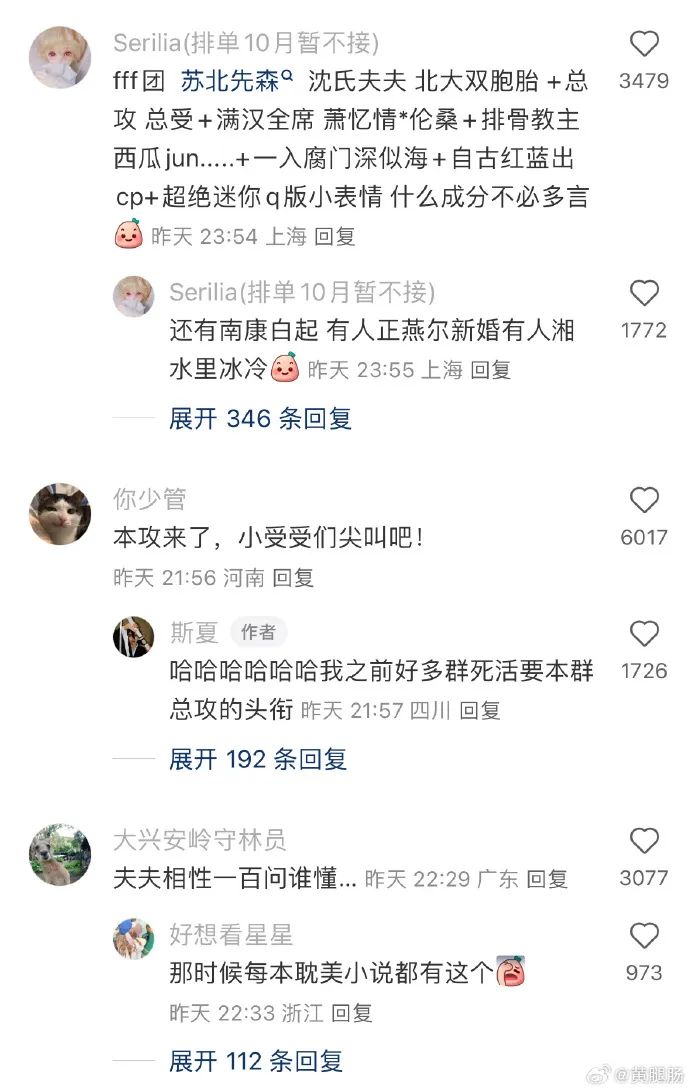Open 斯夏's profile avatar
Screen dimensions: 690x1091
(x=133, y=637)
